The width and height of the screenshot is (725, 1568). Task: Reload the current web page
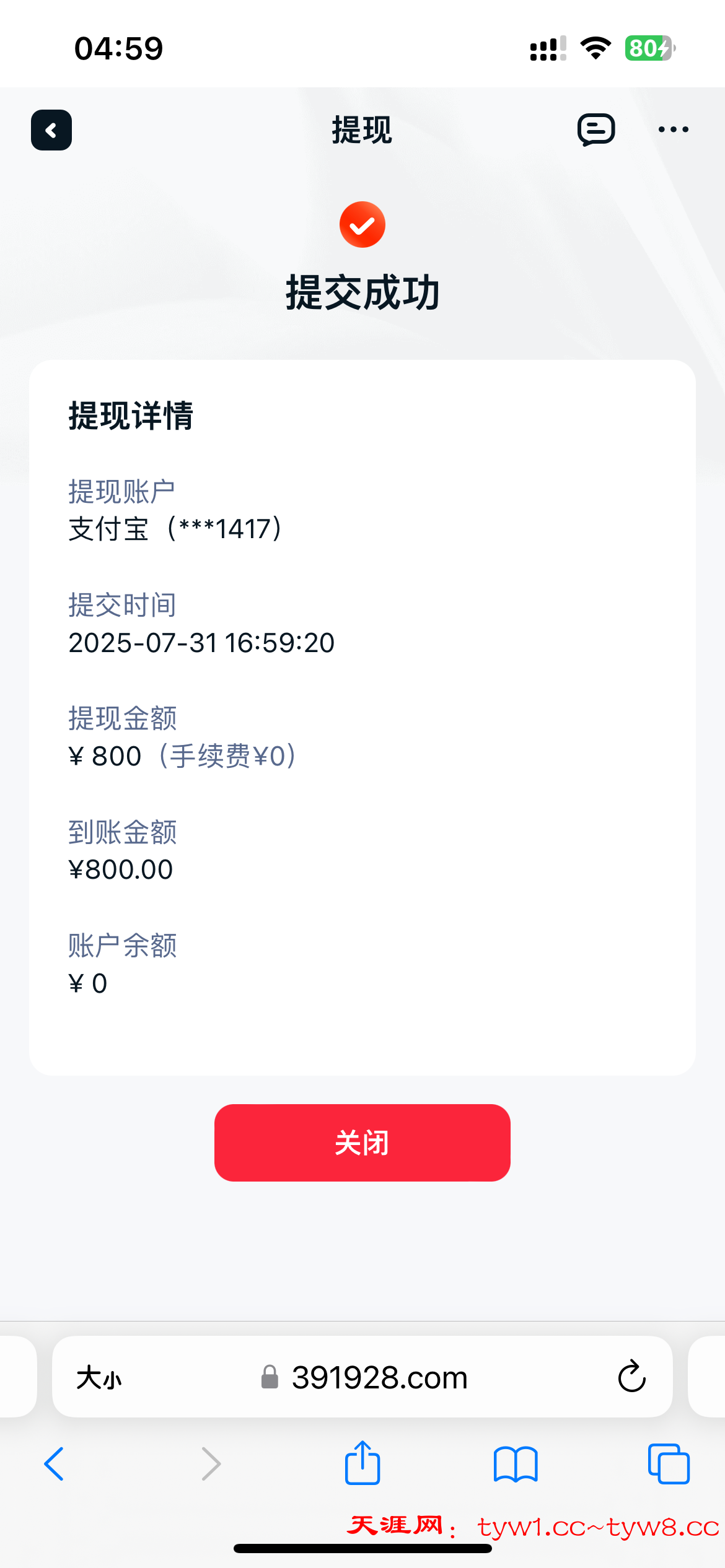tap(631, 1377)
